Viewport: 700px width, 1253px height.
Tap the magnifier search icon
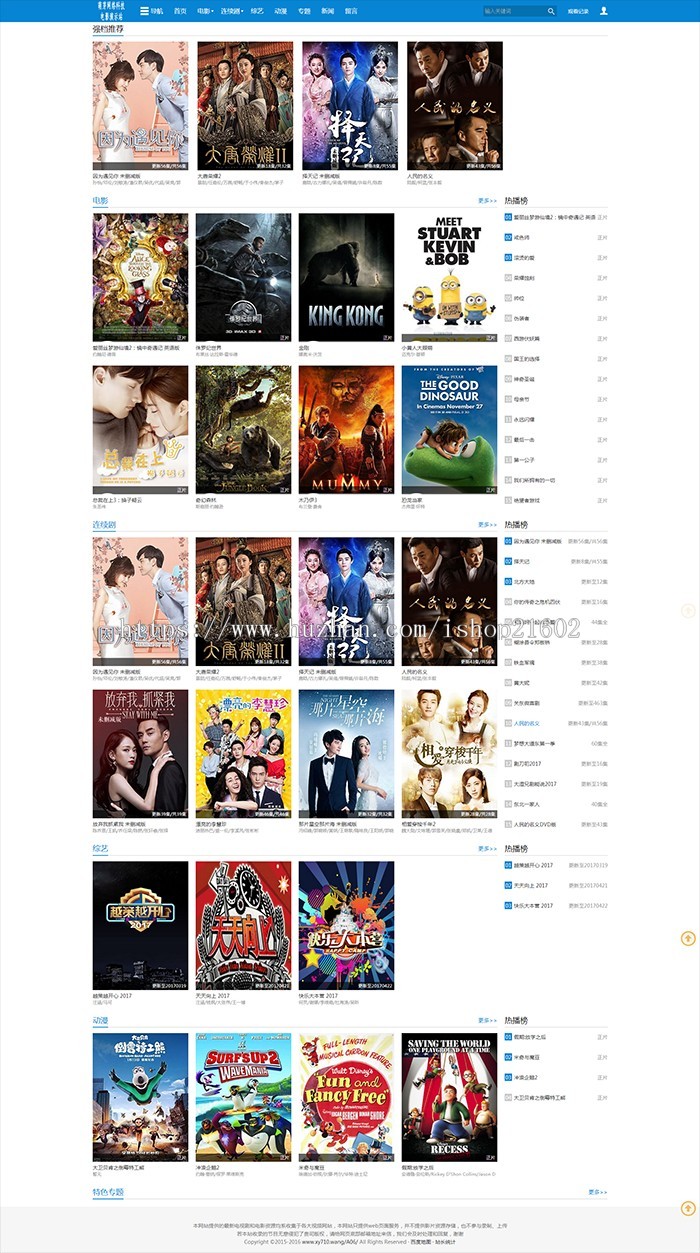(x=551, y=11)
